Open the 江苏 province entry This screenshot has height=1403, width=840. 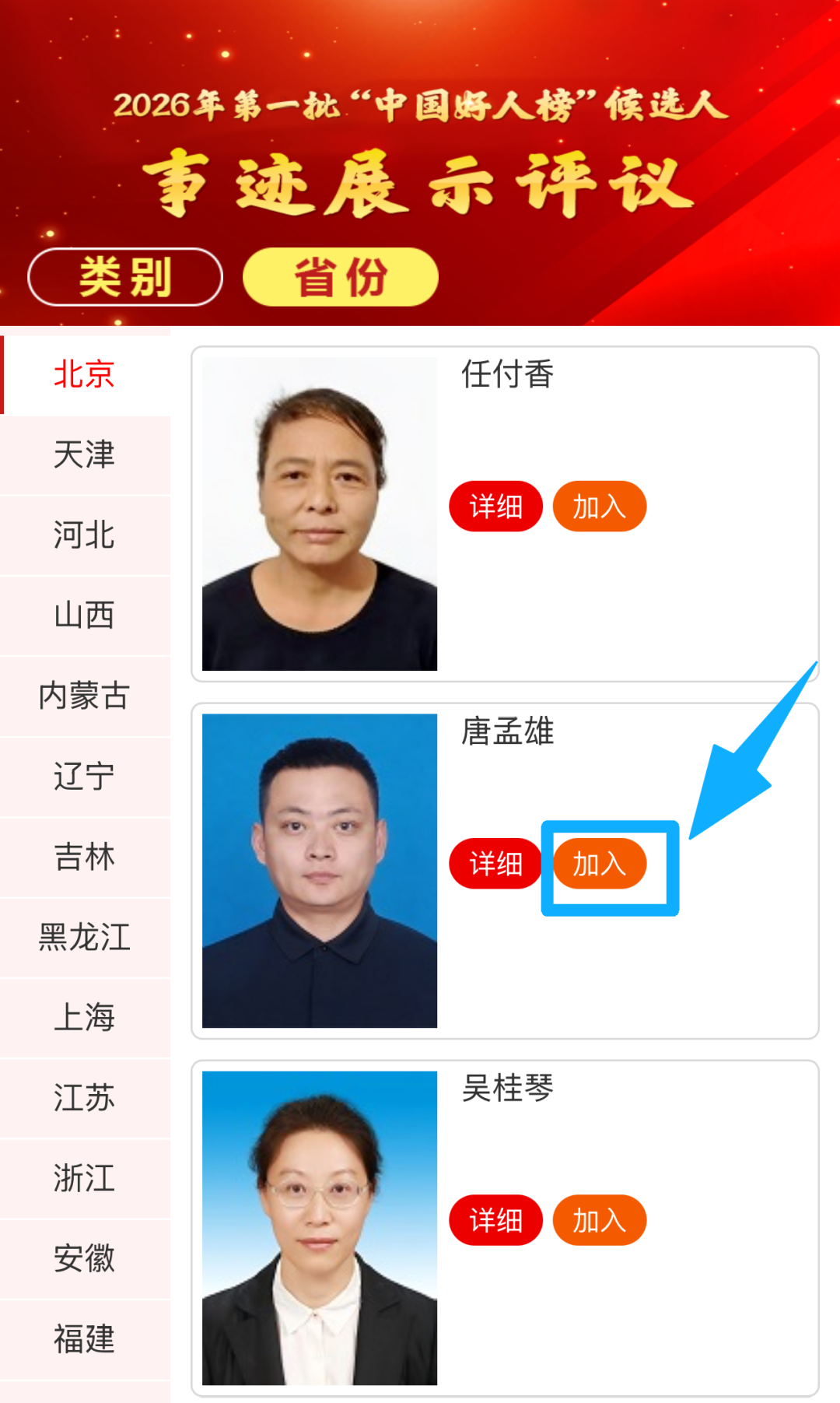point(85,1098)
